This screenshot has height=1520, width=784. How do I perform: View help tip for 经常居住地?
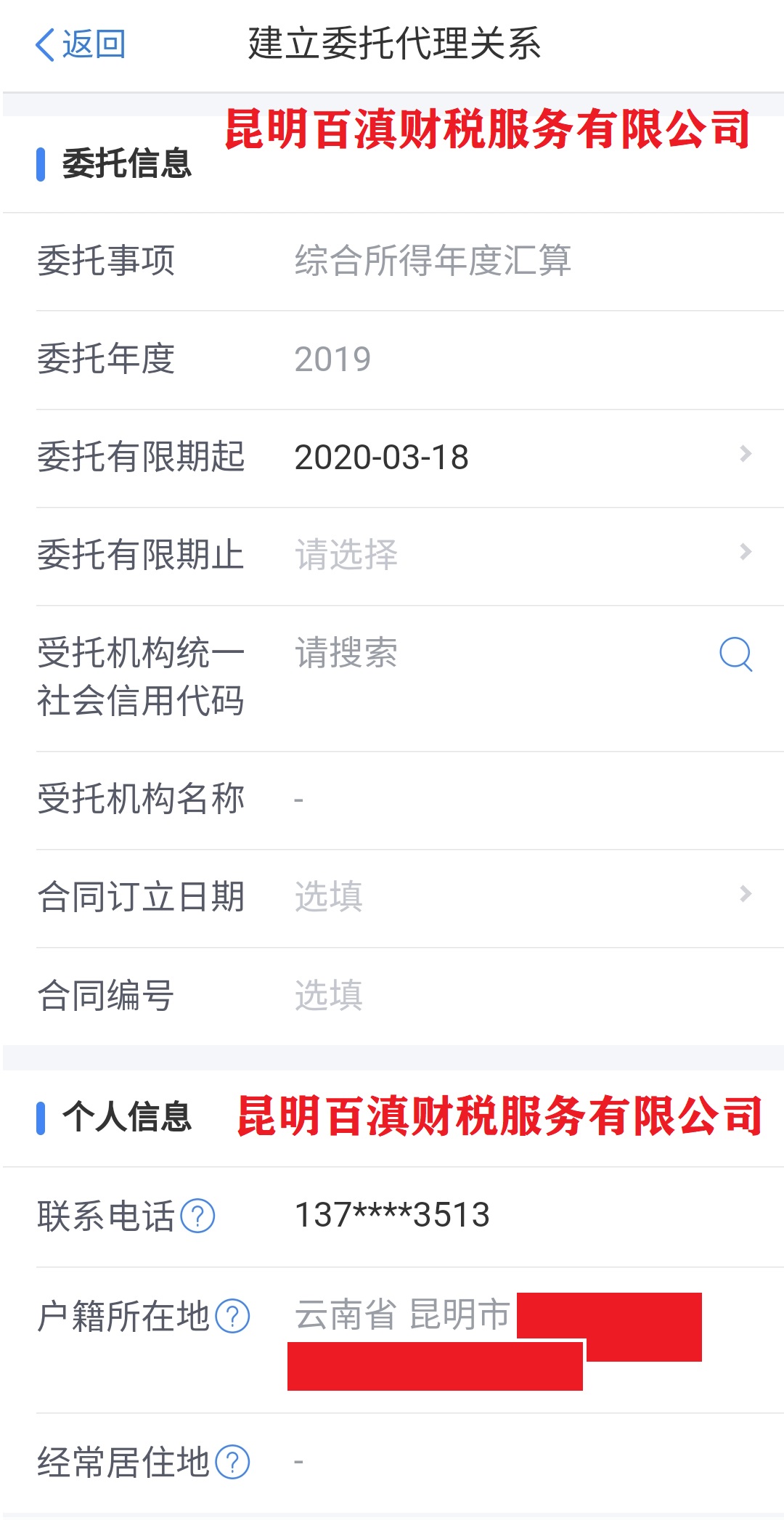(233, 1463)
